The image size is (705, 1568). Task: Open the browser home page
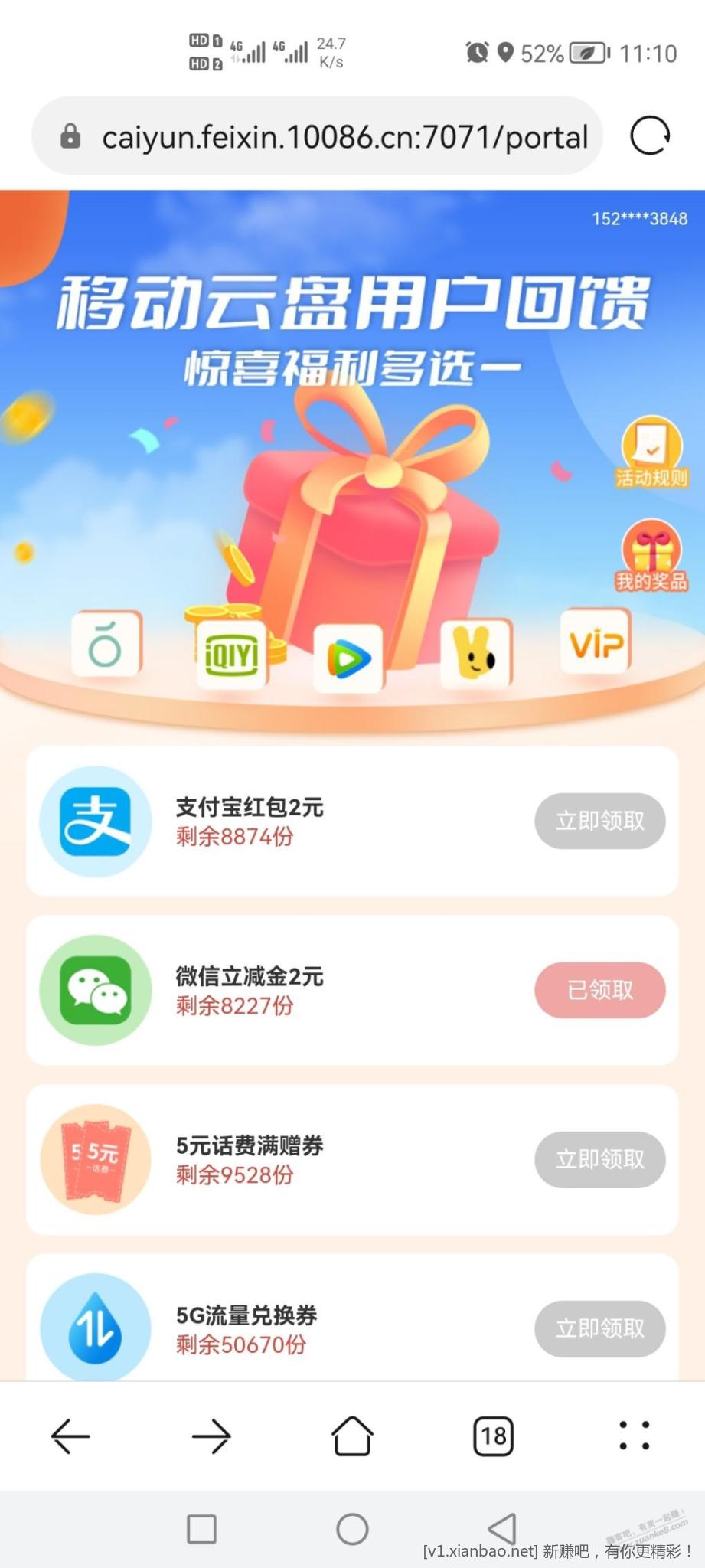click(x=352, y=1436)
